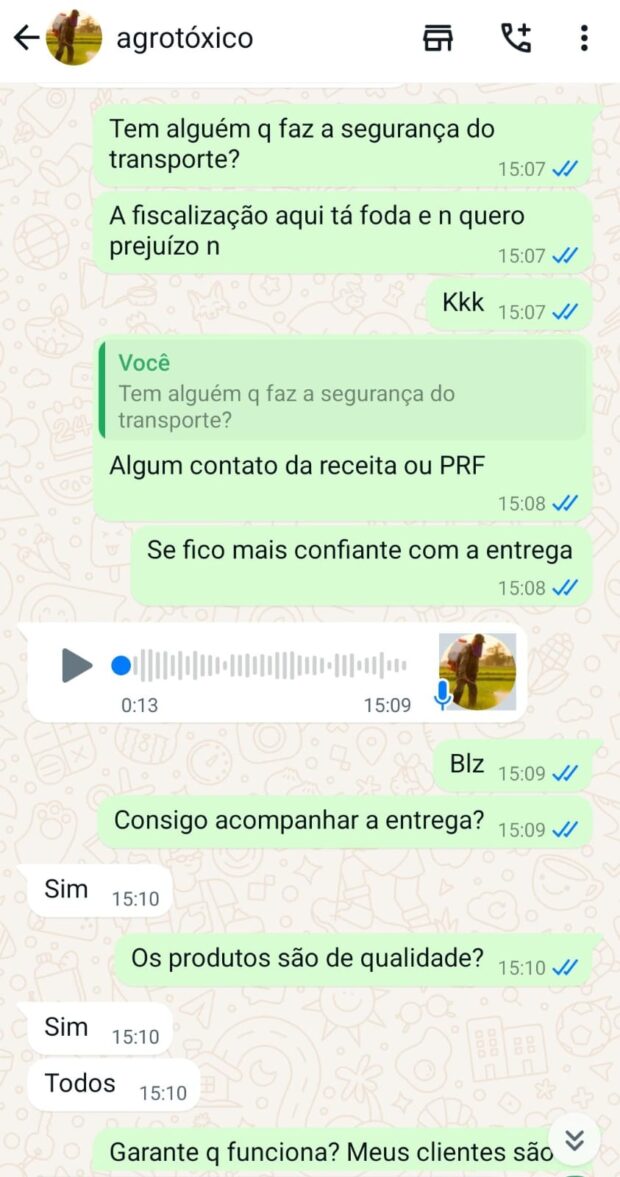Screen dimensions: 620x1177
Task: Jump to the quoted message from Você
Action: coord(342,391)
